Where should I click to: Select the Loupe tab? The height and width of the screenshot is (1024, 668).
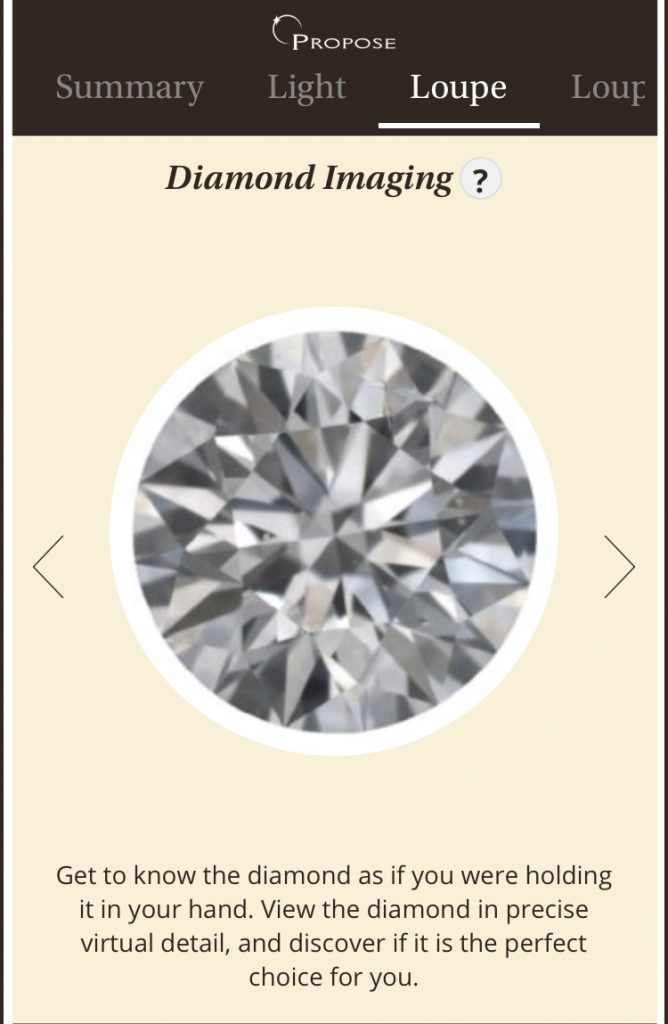(458, 88)
